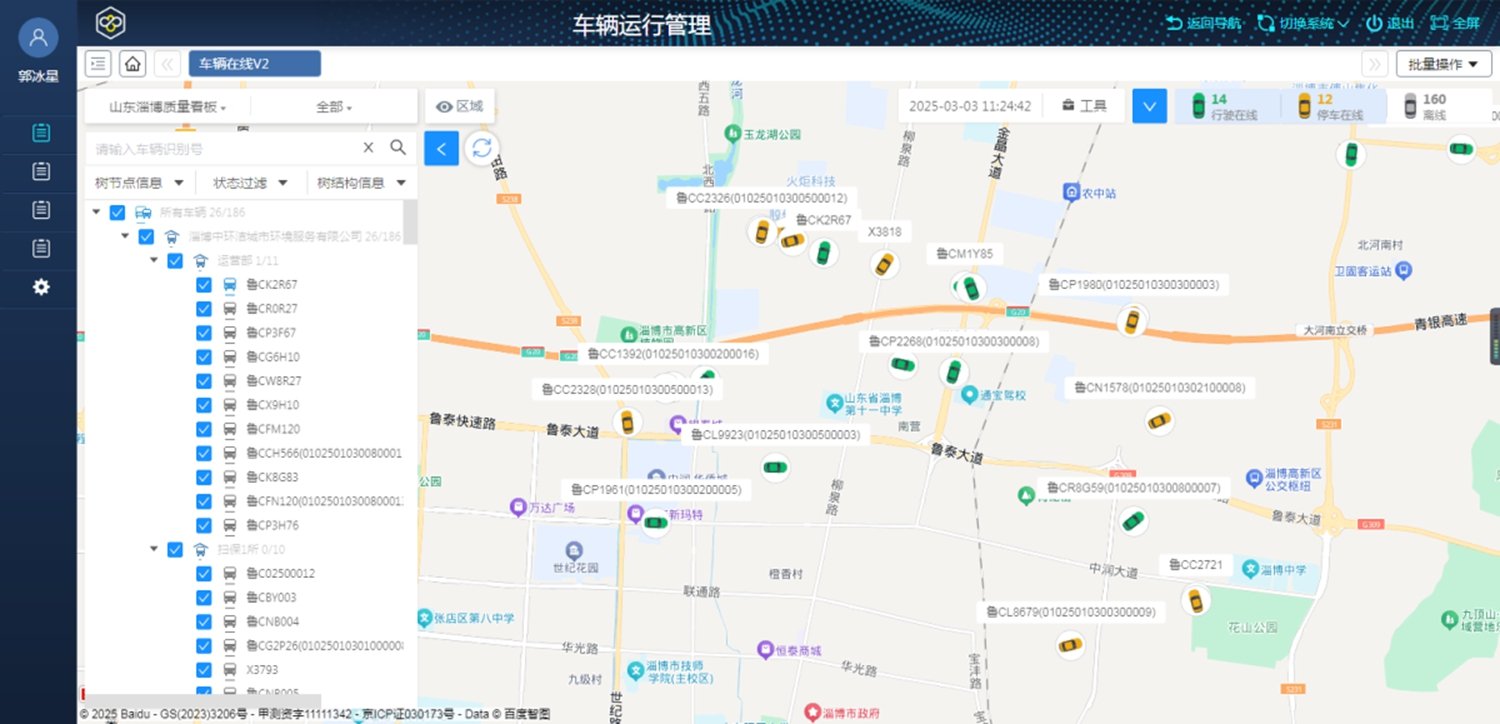The image size is (1500, 724).
Task: Open the 状态过滤 filter dropdown
Action: point(250,183)
